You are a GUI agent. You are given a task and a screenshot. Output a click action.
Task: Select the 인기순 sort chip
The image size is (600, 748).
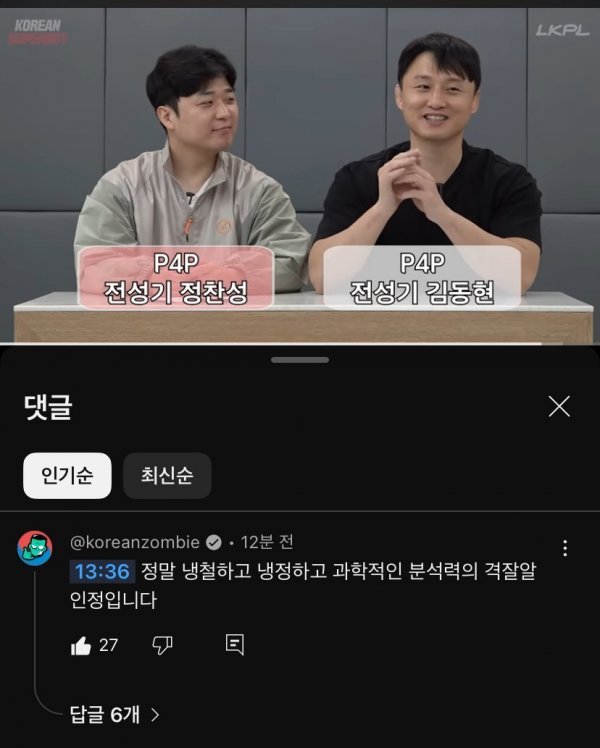[x=67, y=476]
